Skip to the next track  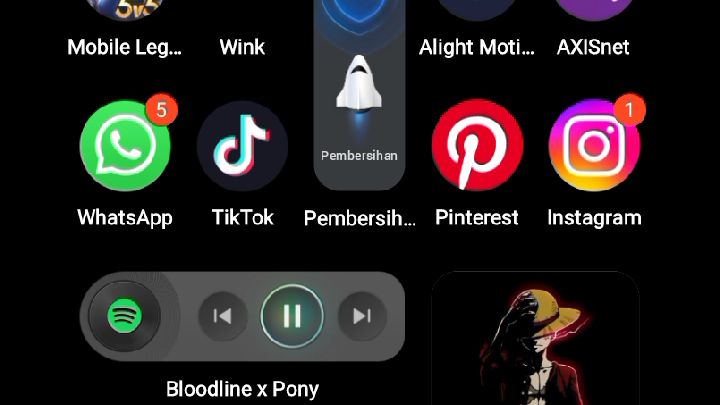[361, 317]
